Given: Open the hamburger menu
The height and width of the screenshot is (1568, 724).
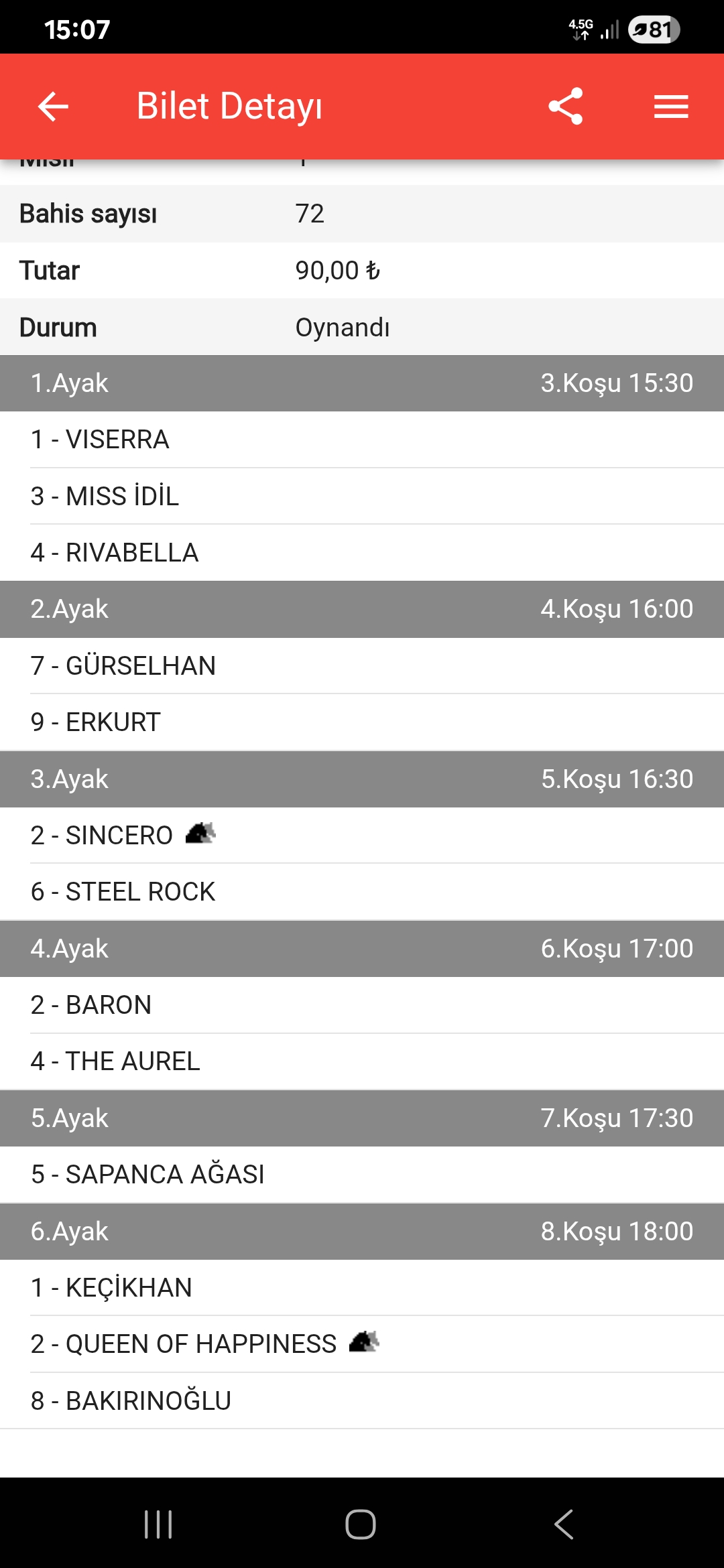Looking at the screenshot, I should (671, 107).
